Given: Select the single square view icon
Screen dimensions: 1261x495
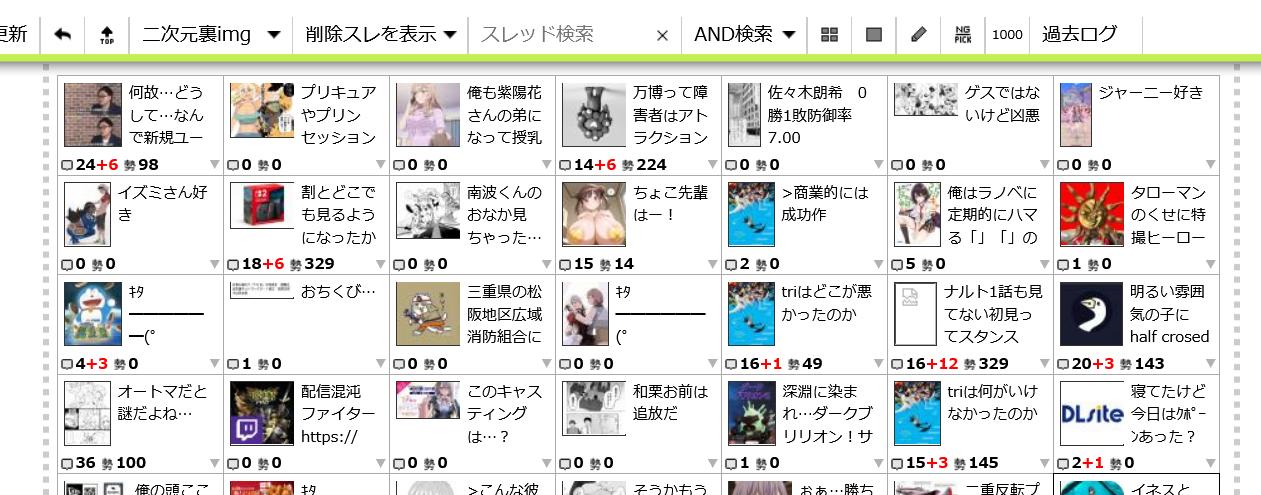Looking at the screenshot, I should click(874, 35).
